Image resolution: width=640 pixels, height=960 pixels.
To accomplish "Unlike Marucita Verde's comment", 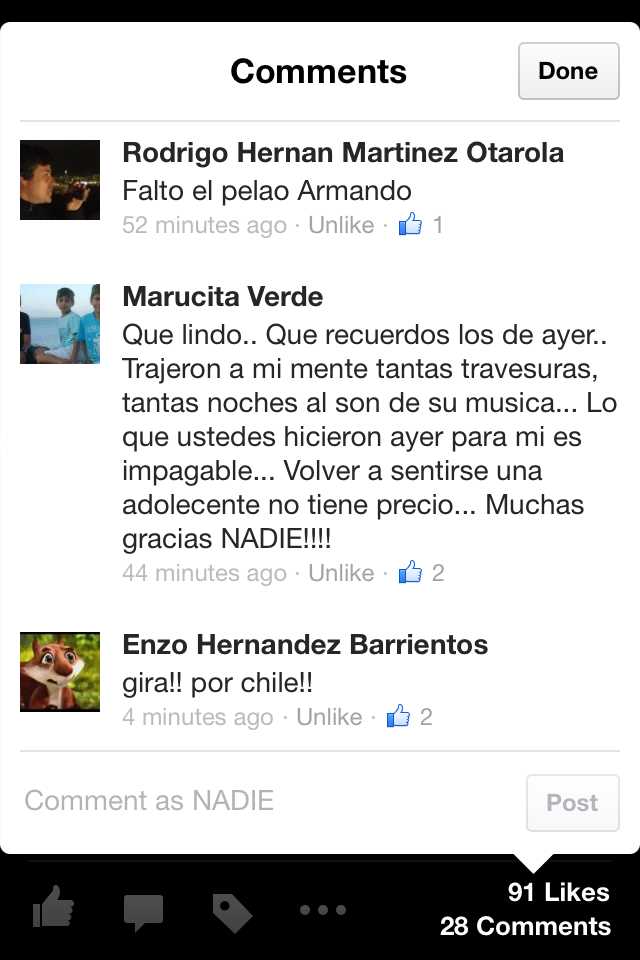I will click(340, 573).
